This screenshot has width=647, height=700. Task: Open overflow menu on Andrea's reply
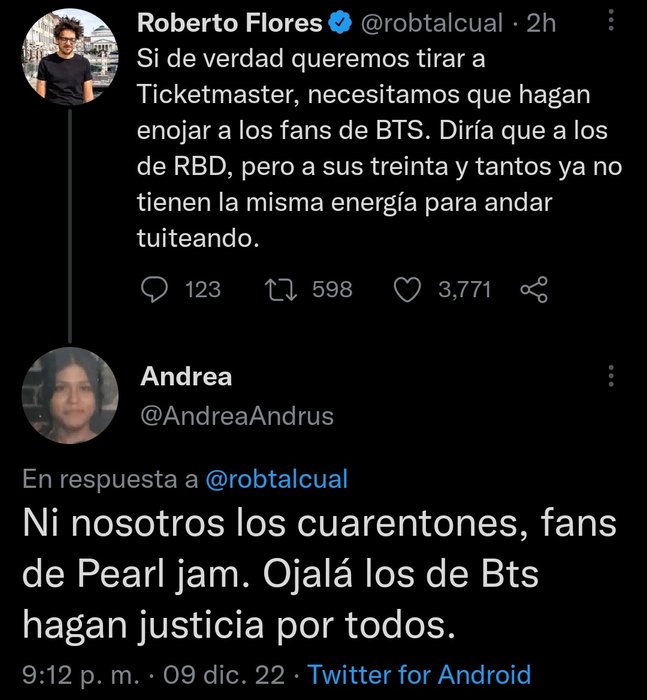pos(611,376)
